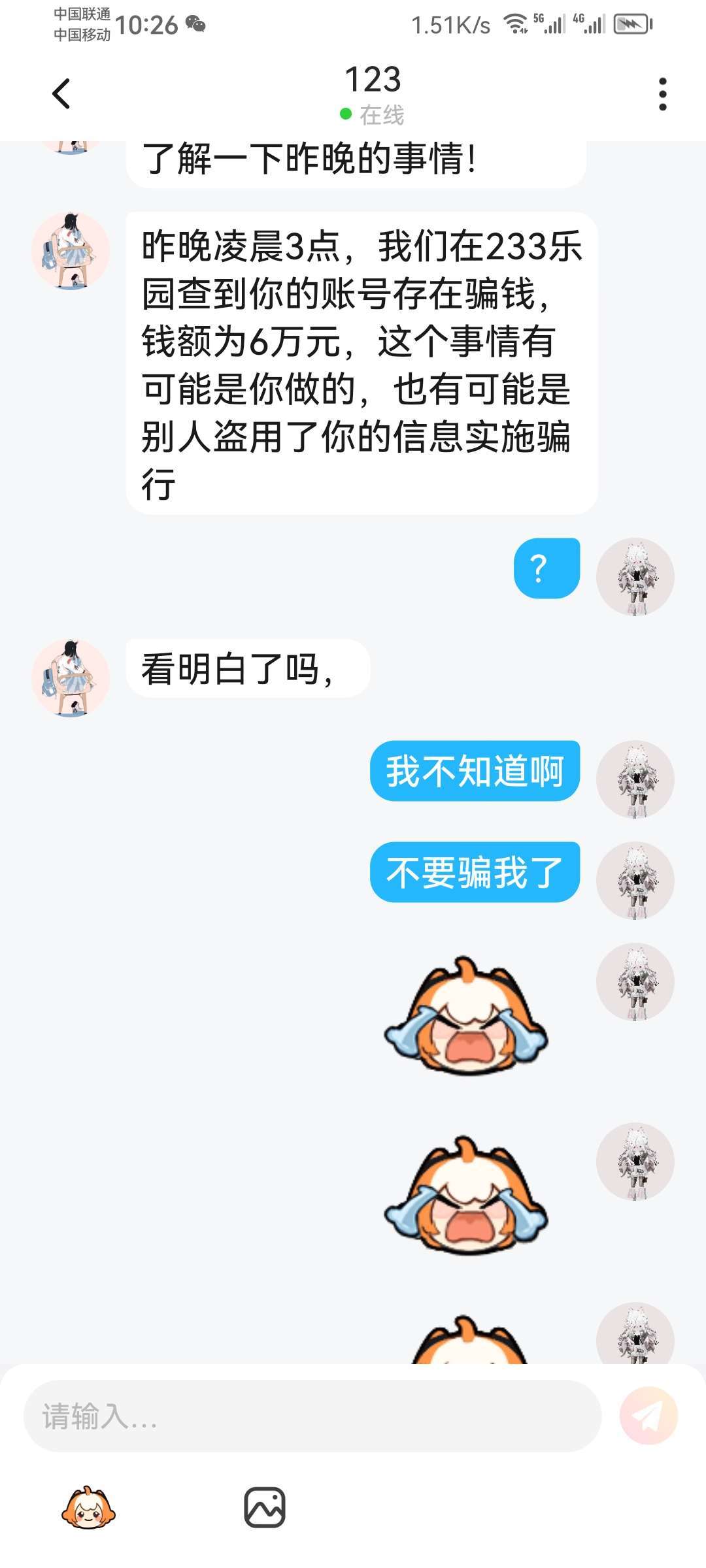Open the three-dot overflow menu

coord(662,94)
